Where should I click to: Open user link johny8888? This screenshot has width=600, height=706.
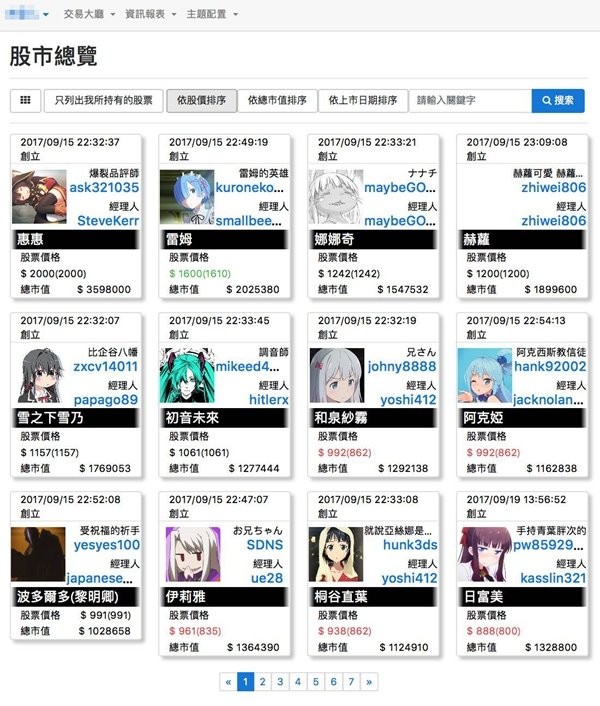tap(401, 366)
